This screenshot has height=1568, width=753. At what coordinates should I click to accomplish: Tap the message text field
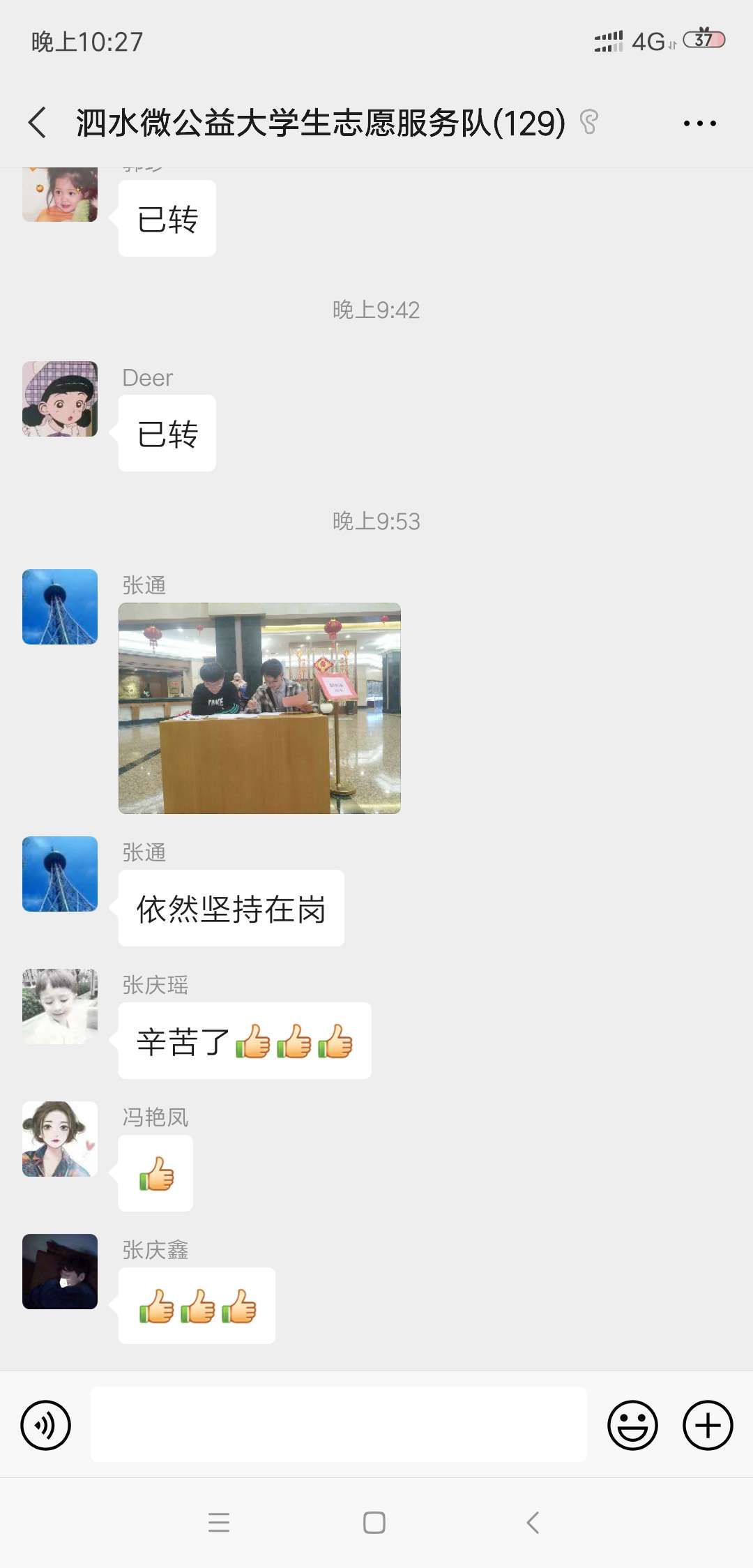tap(339, 1425)
